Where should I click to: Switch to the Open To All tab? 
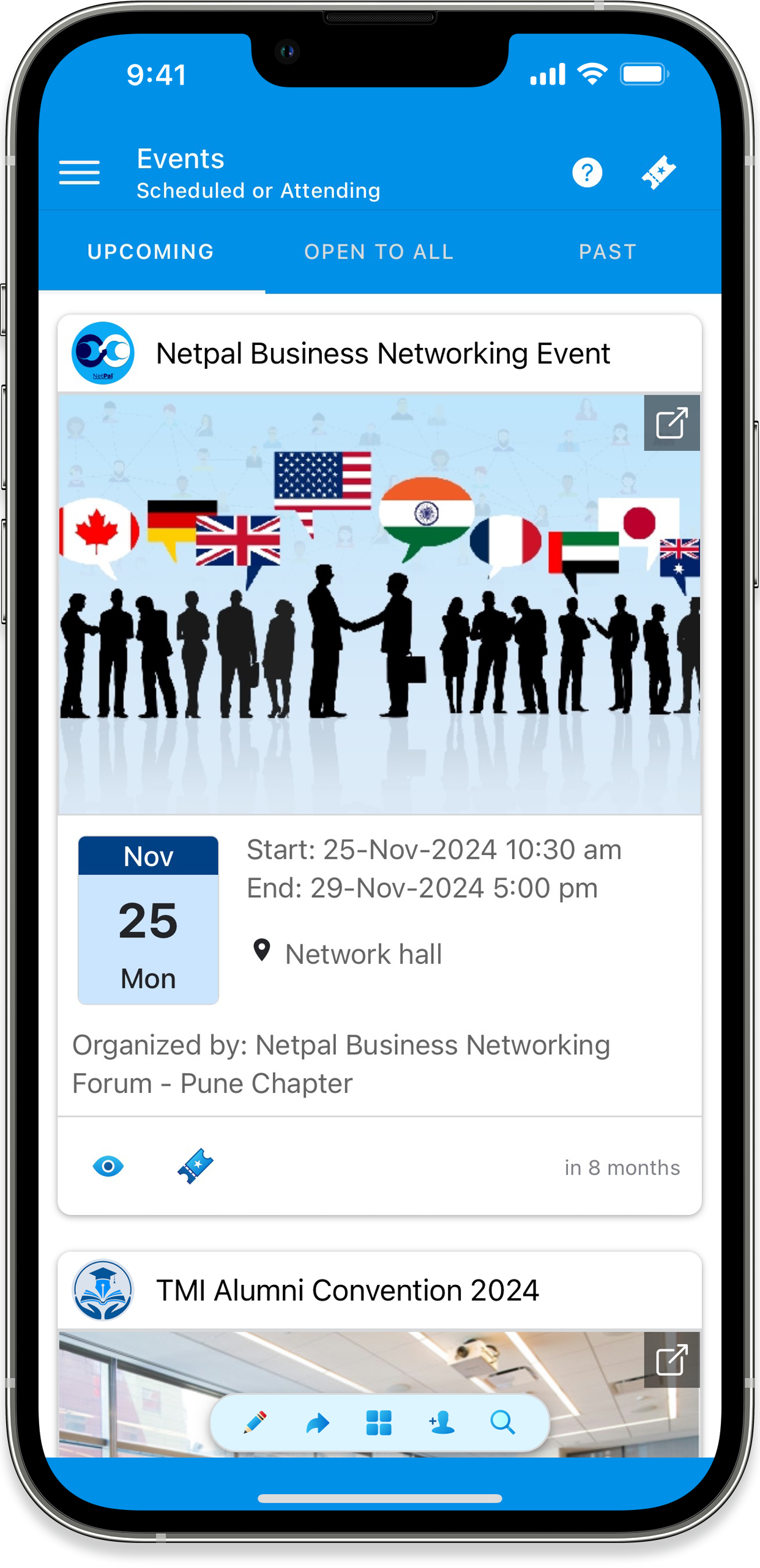379,252
